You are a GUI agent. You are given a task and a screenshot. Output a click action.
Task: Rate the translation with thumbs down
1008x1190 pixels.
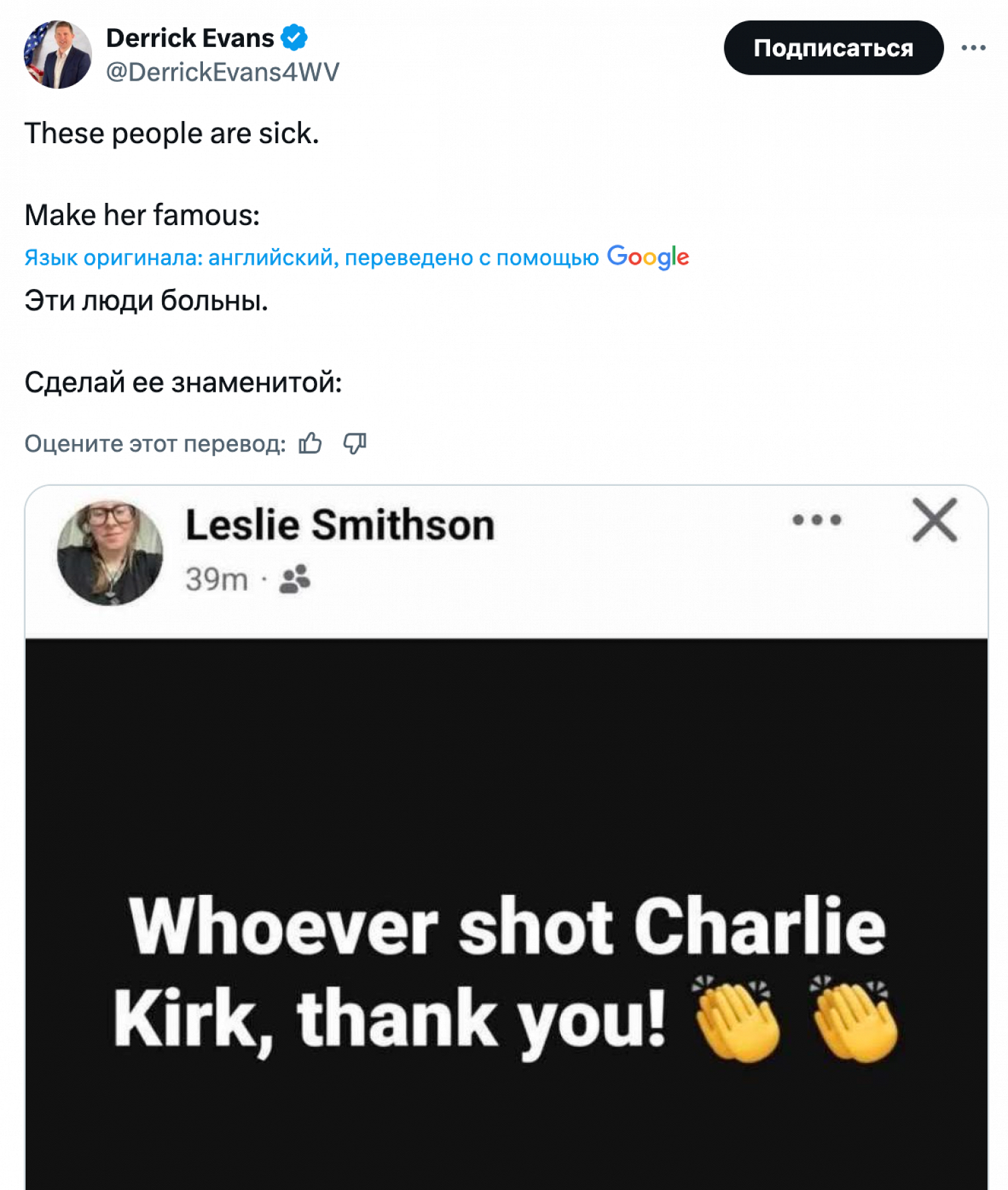(354, 443)
